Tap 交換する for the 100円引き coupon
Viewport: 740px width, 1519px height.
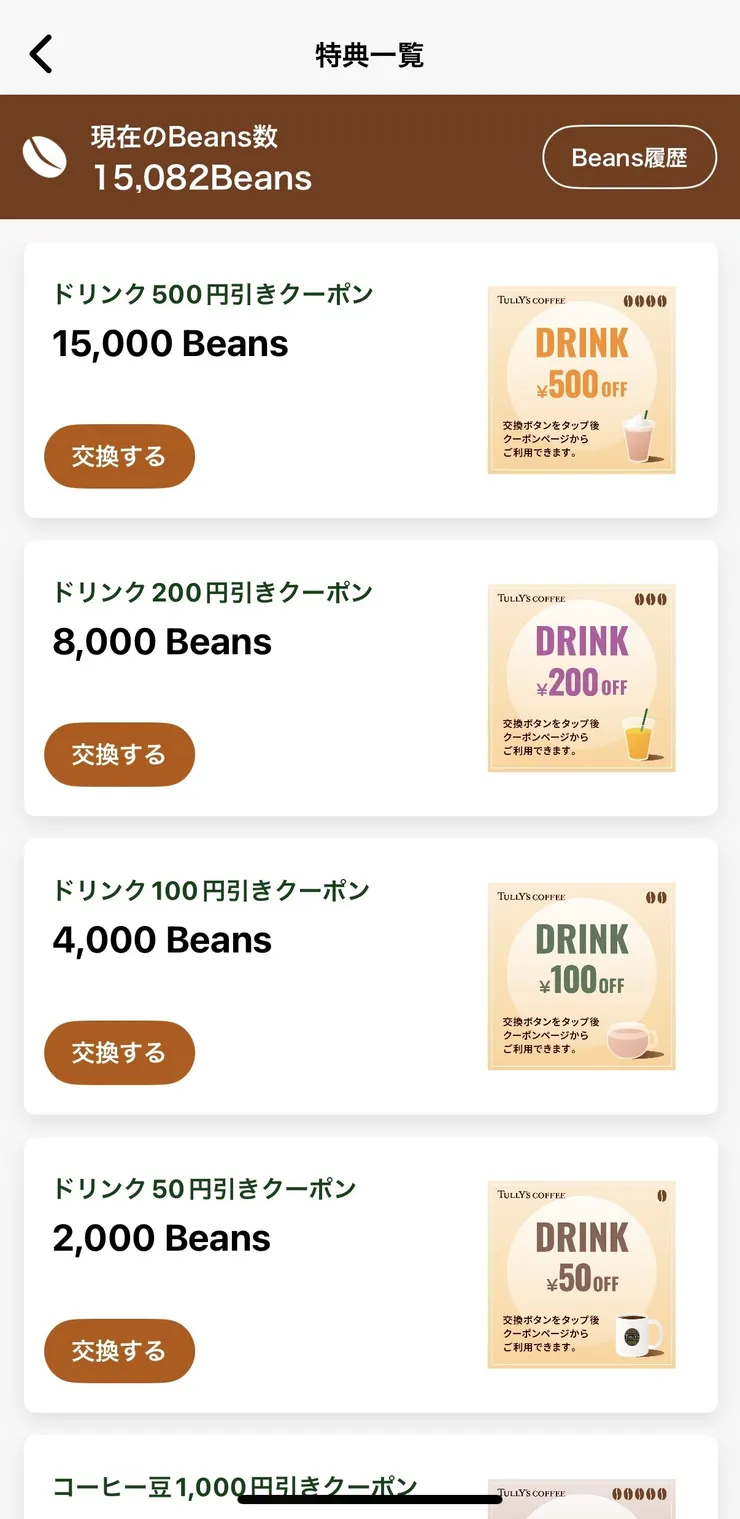tap(119, 1052)
